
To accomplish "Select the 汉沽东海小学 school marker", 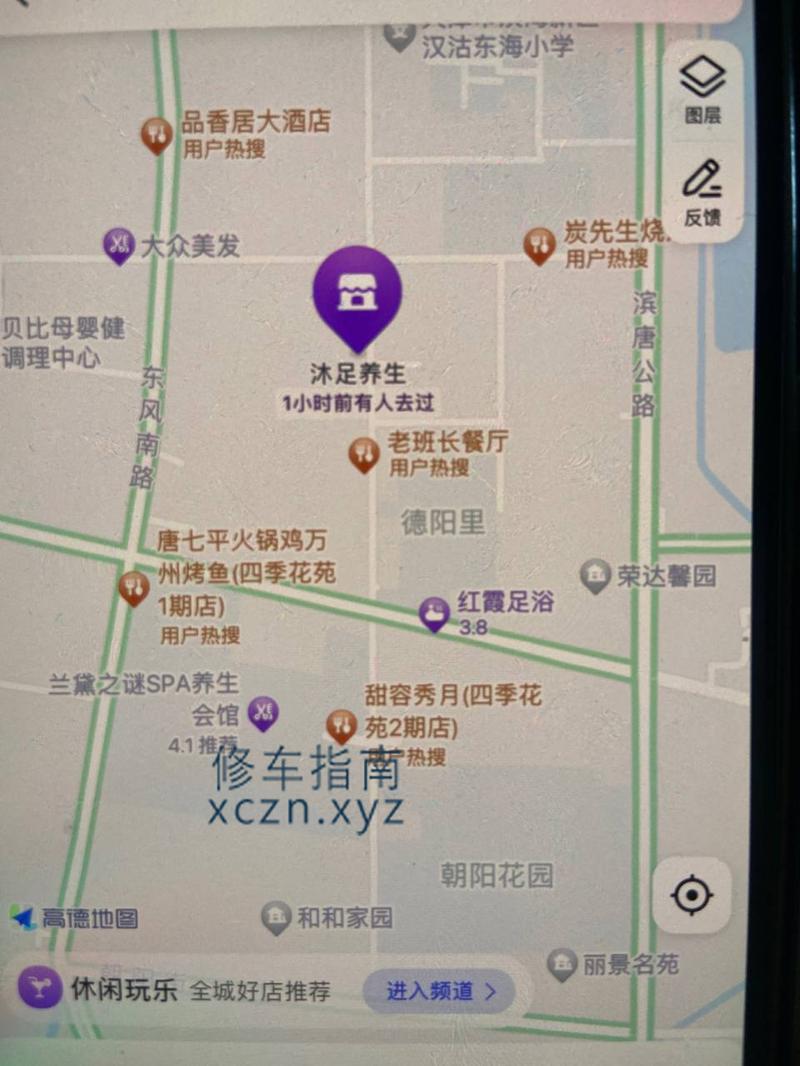I will point(400,38).
